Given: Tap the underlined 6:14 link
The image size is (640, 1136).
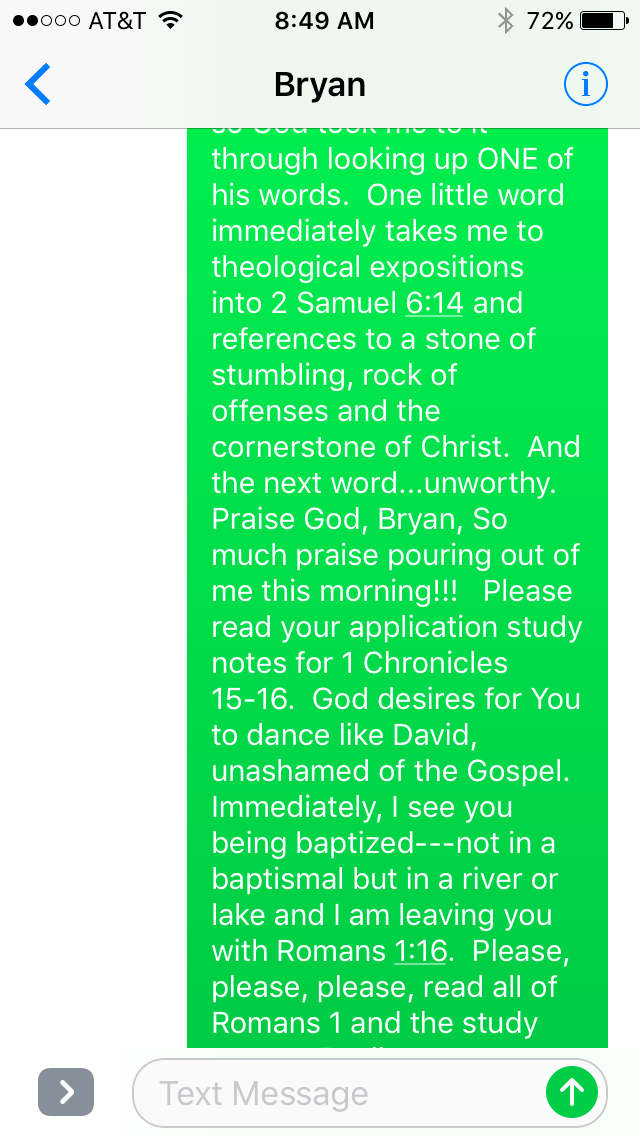Looking at the screenshot, I should 436,303.
